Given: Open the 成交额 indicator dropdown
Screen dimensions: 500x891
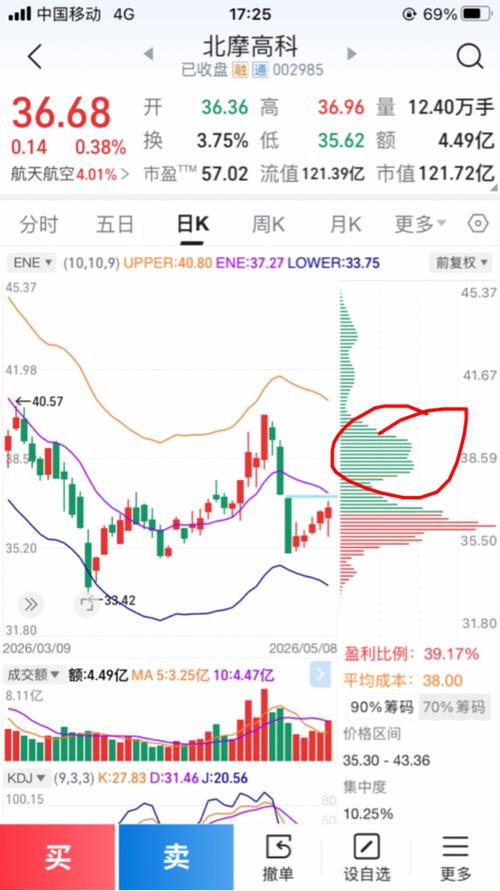Looking at the screenshot, I should coord(33,675).
